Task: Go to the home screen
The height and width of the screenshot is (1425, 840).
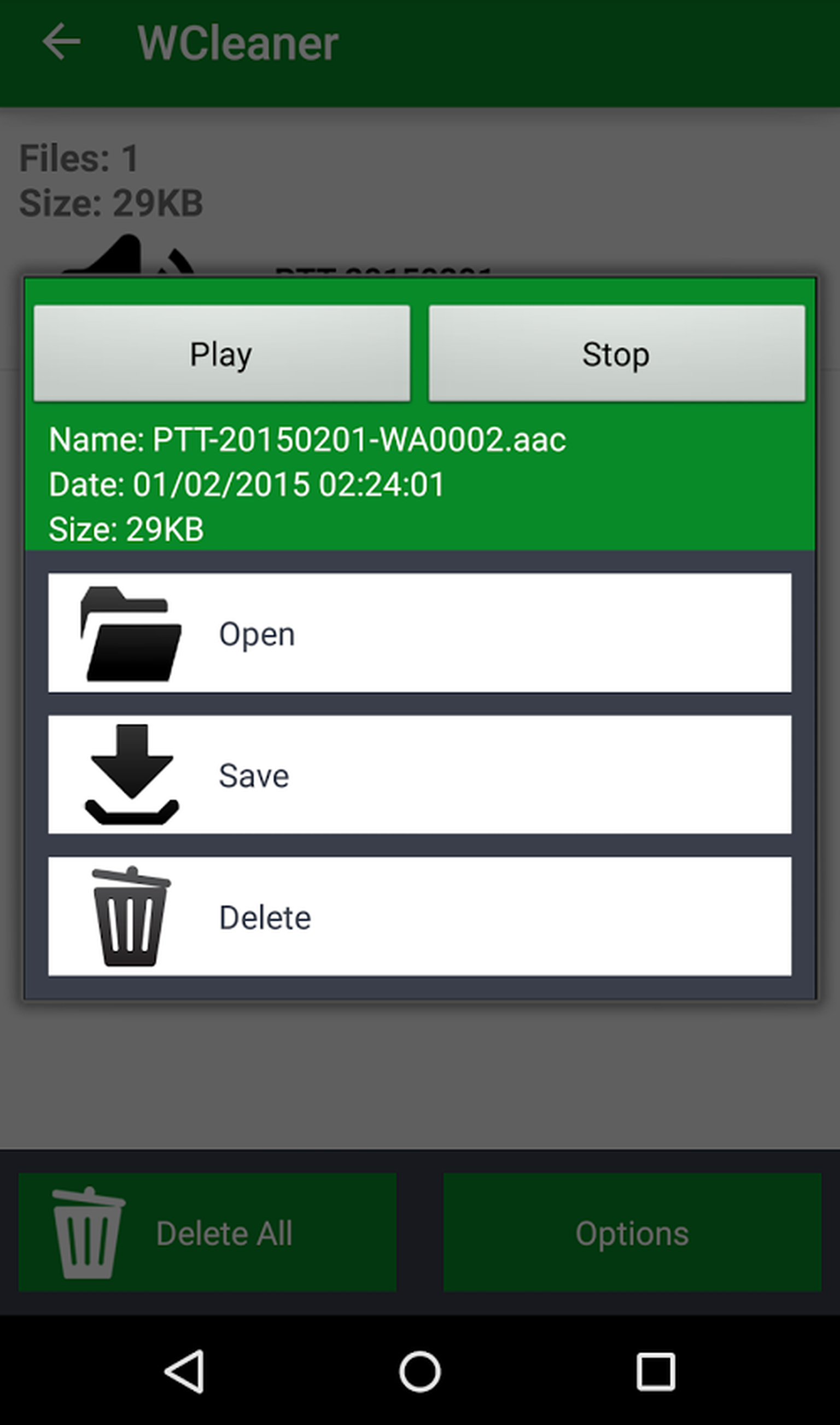Action: [419, 1371]
